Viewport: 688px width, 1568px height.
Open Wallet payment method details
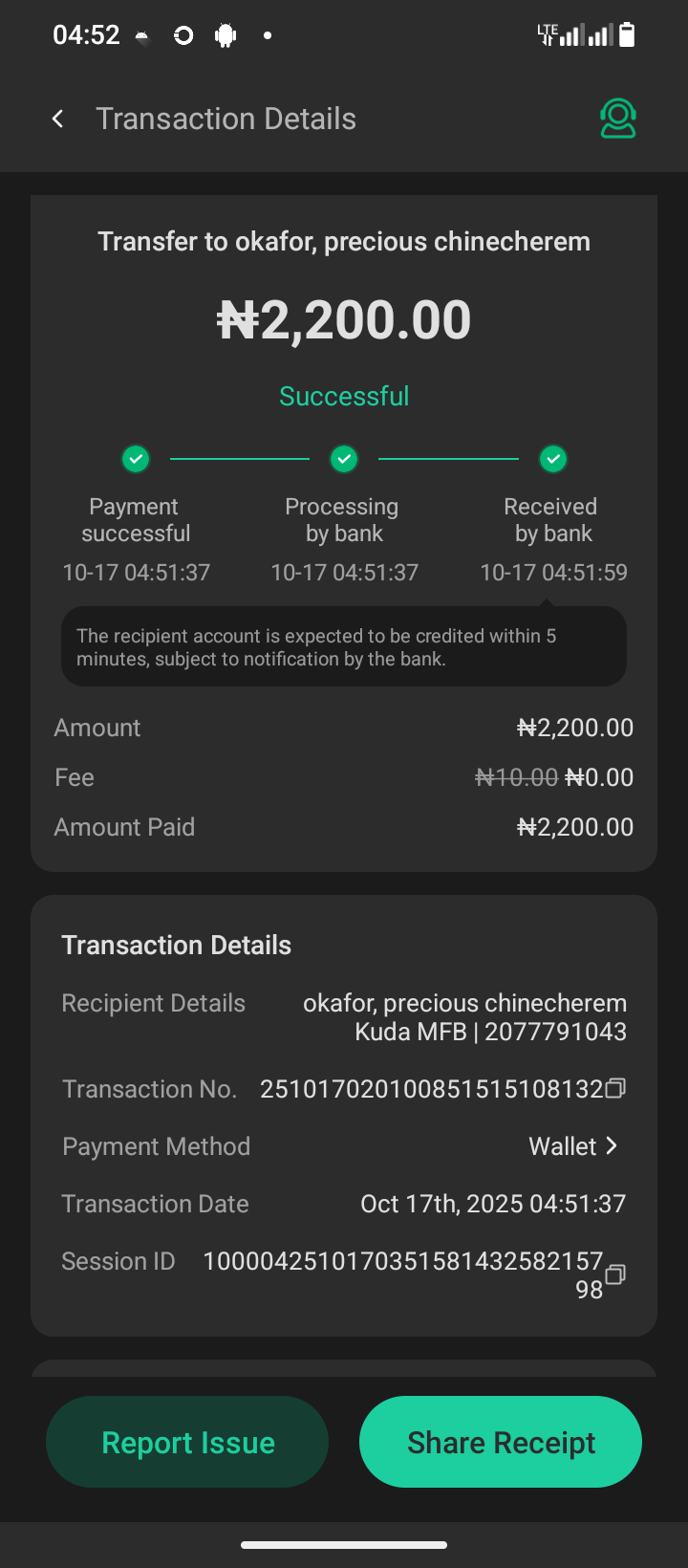click(574, 1146)
